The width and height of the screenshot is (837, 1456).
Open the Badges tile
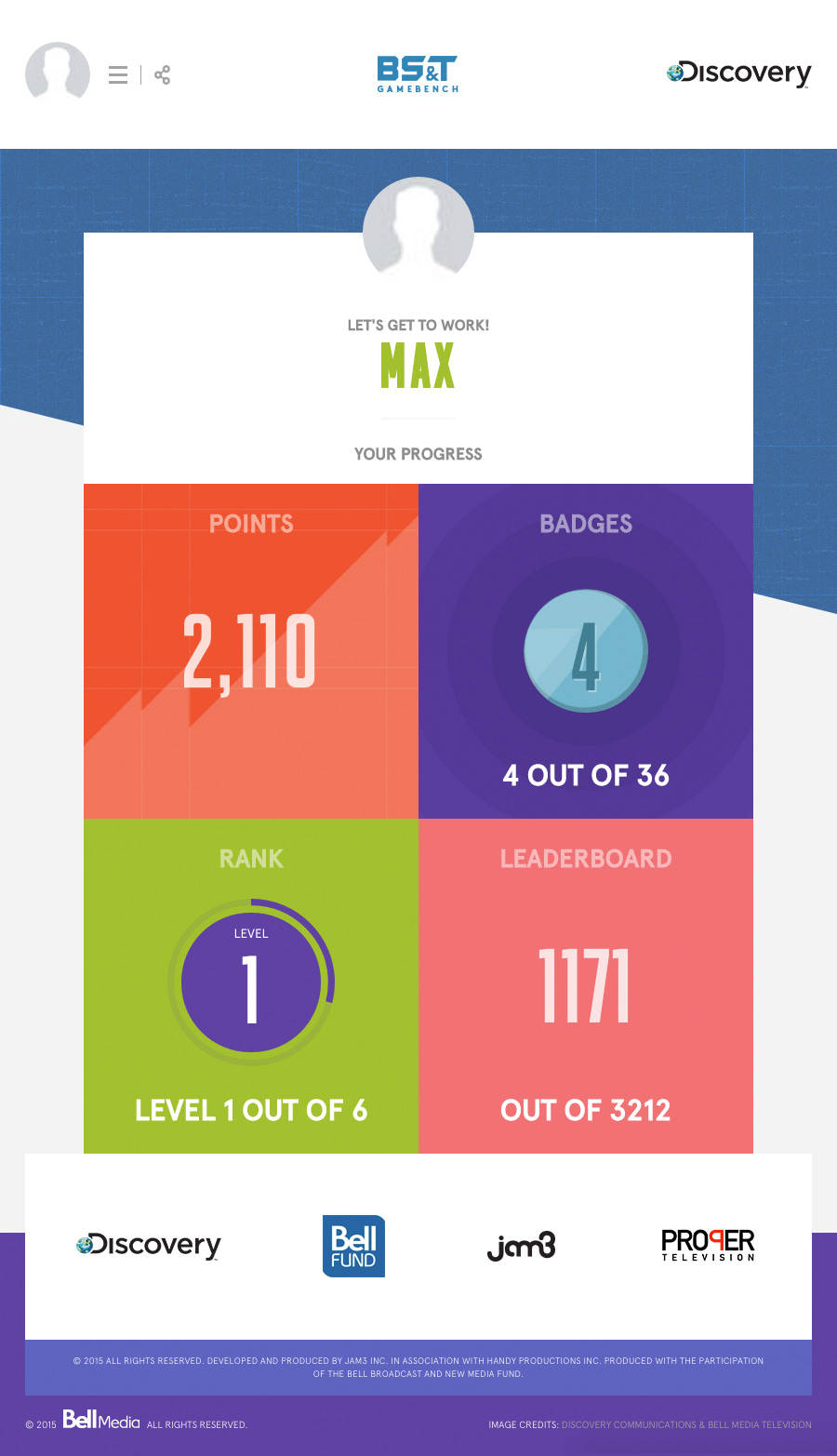pyautogui.click(x=586, y=651)
